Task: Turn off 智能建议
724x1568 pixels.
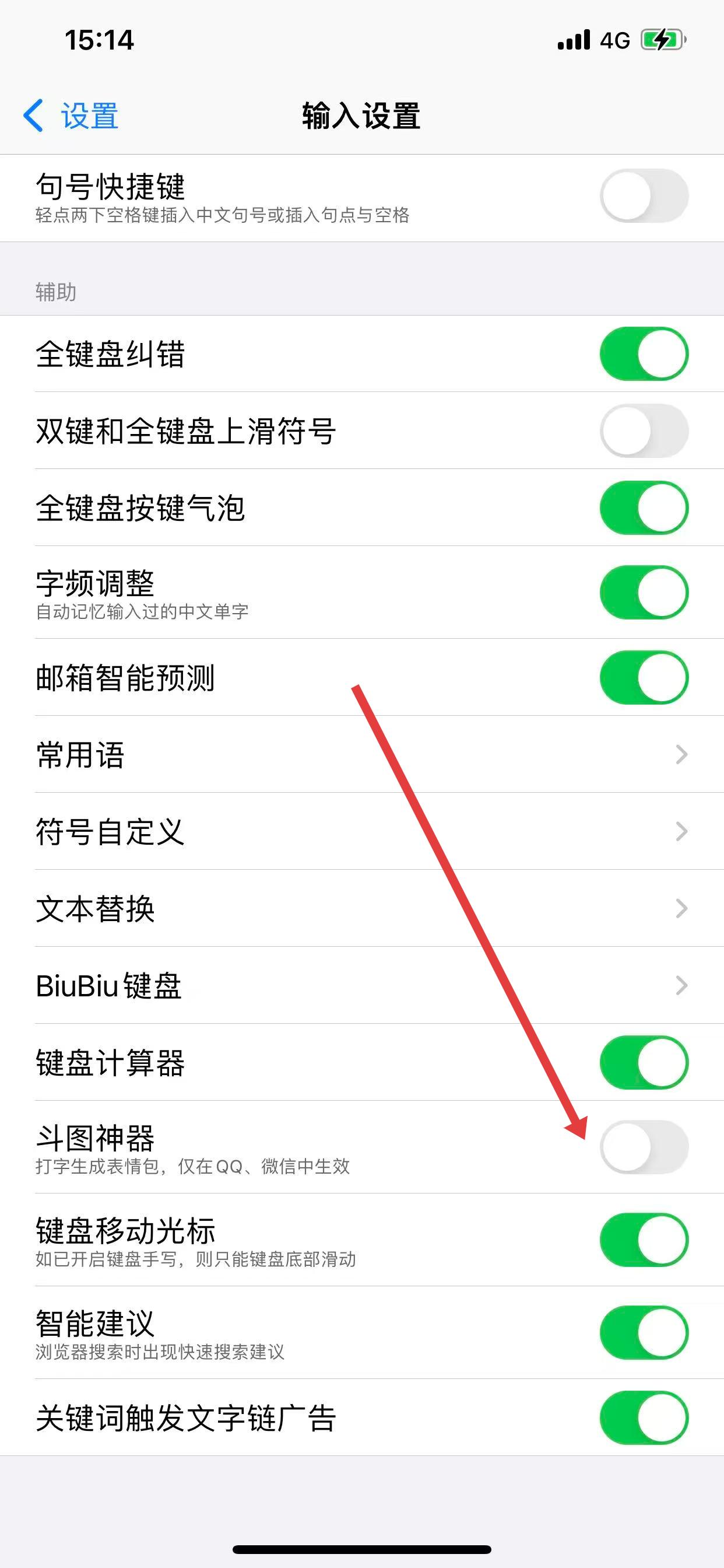Action: coord(644,1332)
